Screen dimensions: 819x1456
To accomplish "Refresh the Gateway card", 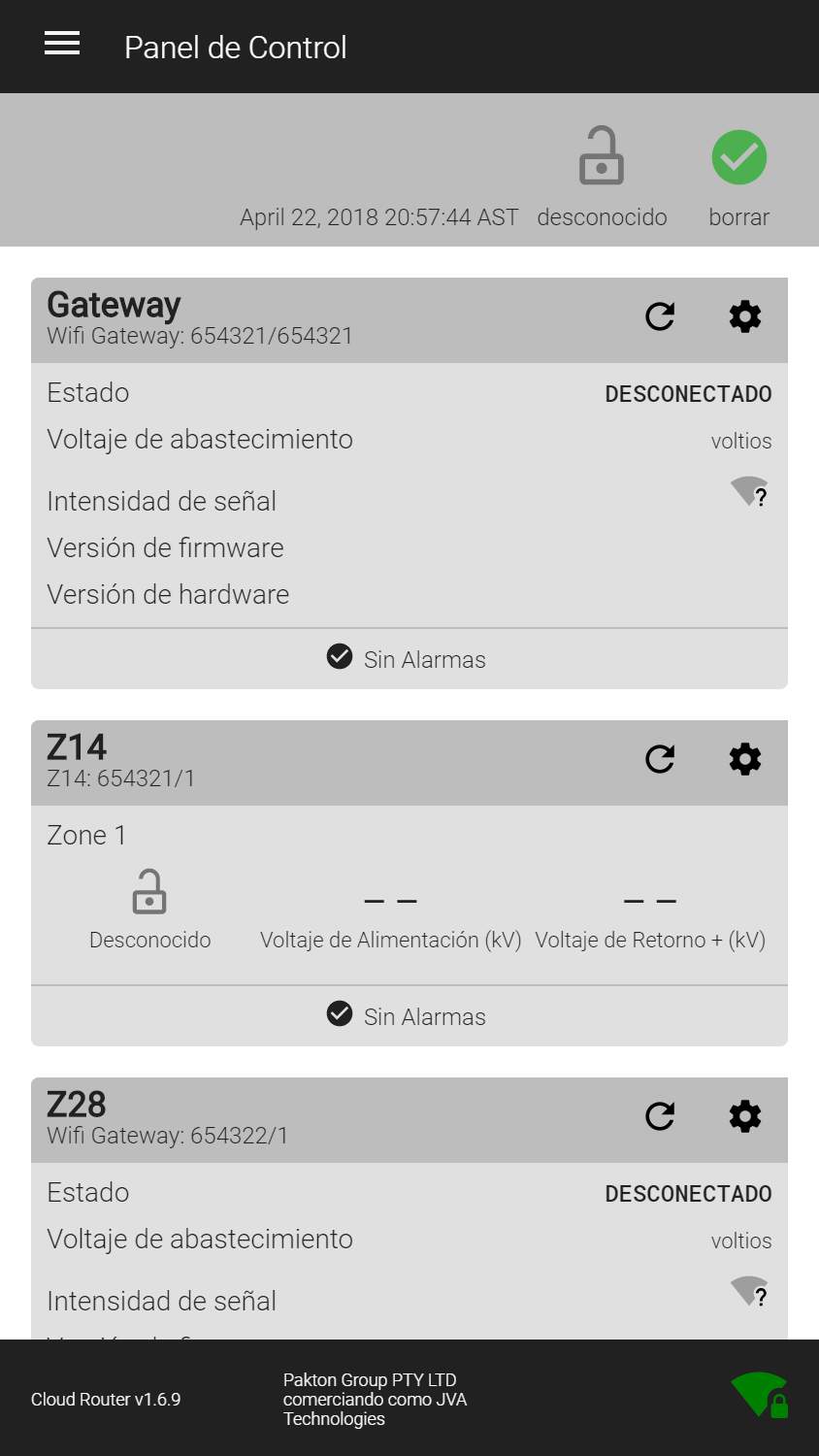I will click(660, 316).
